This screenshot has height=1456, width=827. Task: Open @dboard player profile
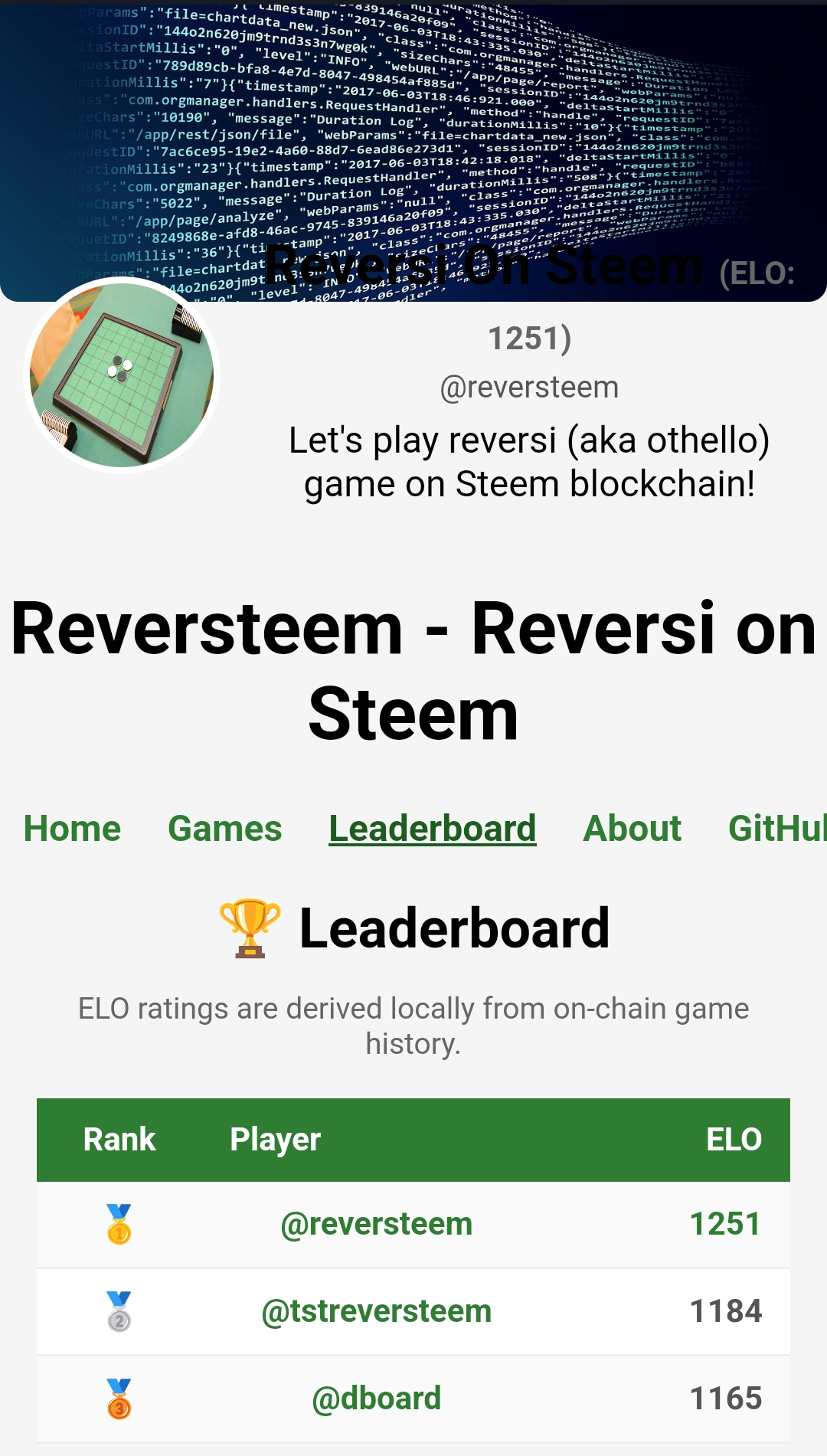tap(376, 1399)
